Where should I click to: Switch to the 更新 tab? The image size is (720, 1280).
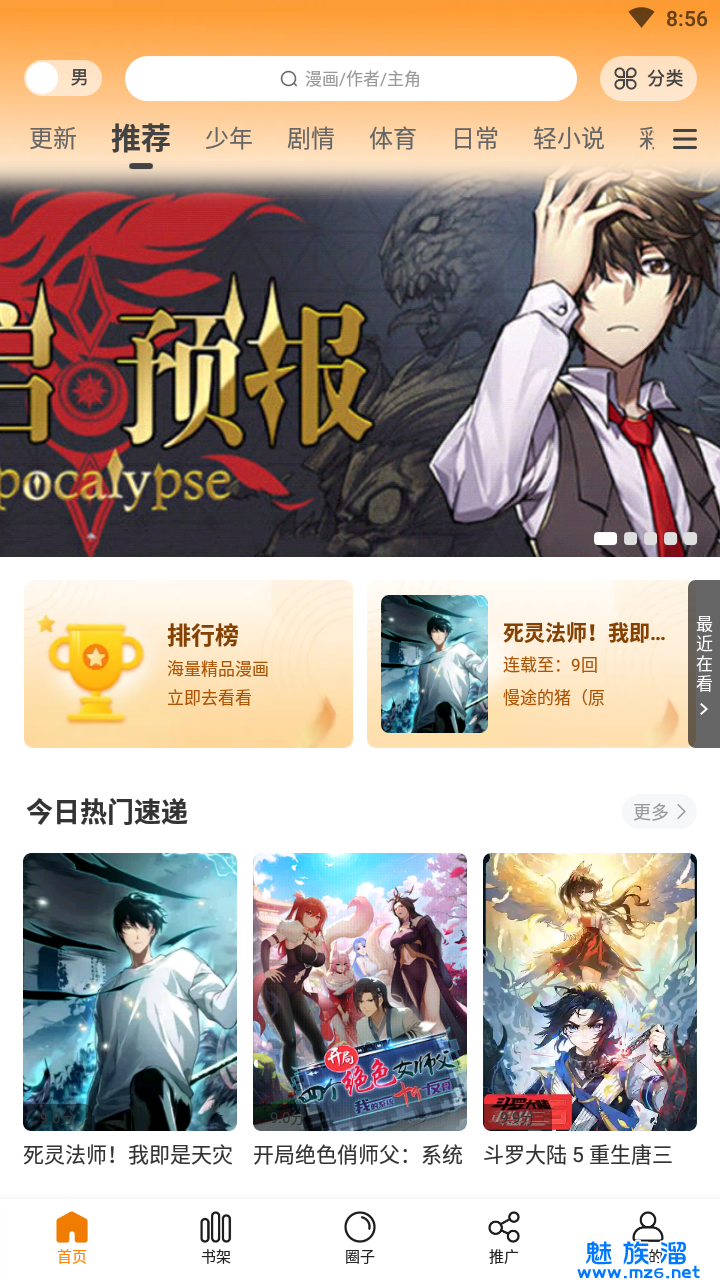pyautogui.click(x=53, y=139)
